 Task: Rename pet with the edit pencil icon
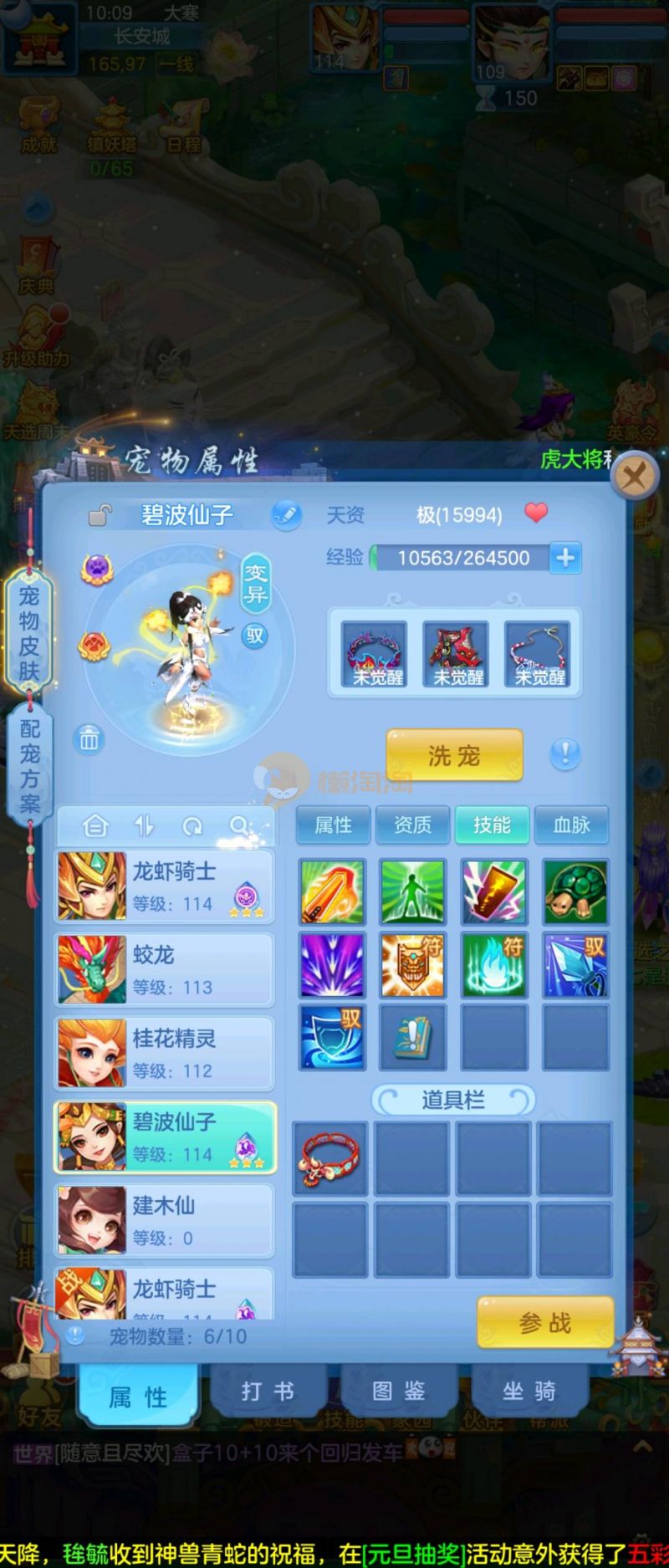(286, 513)
